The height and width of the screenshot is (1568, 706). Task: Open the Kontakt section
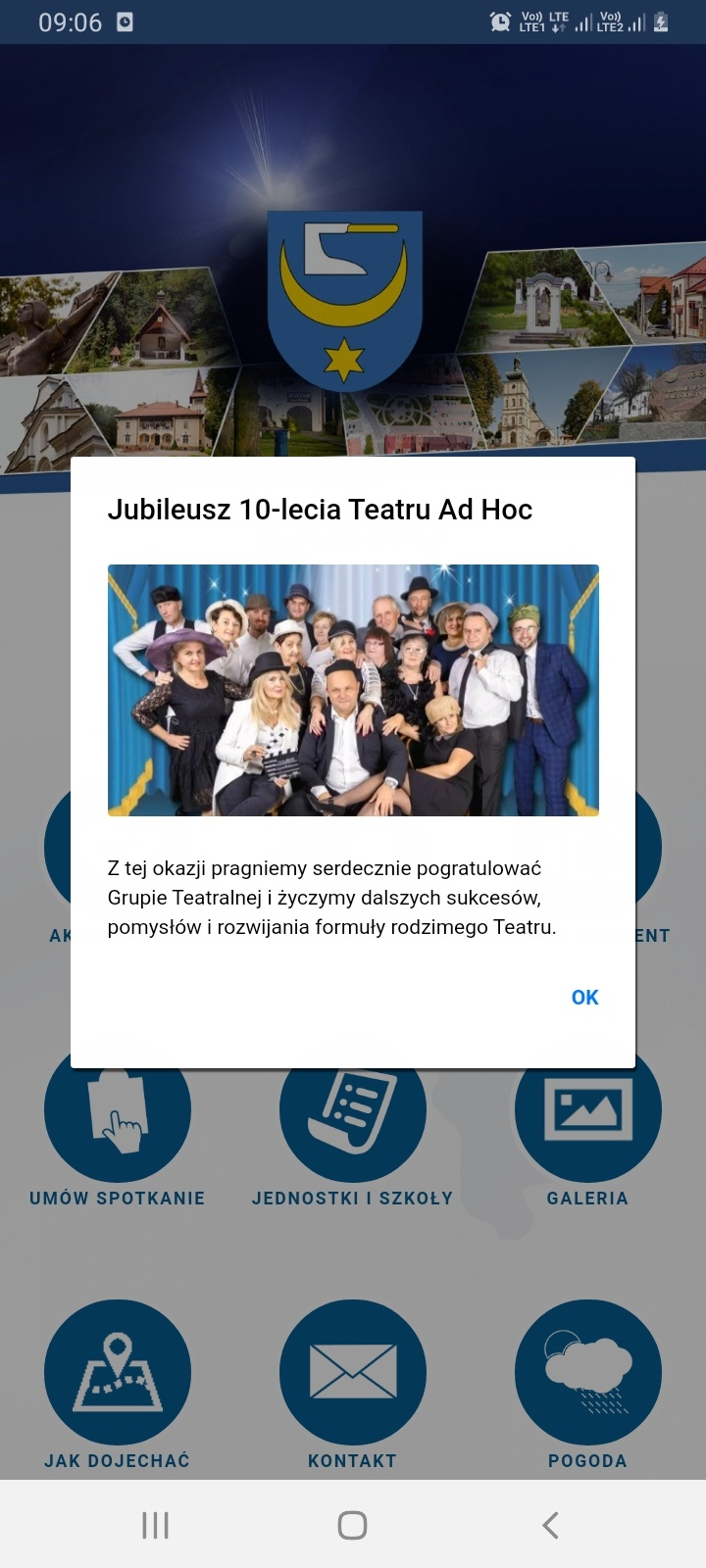coord(353,1384)
